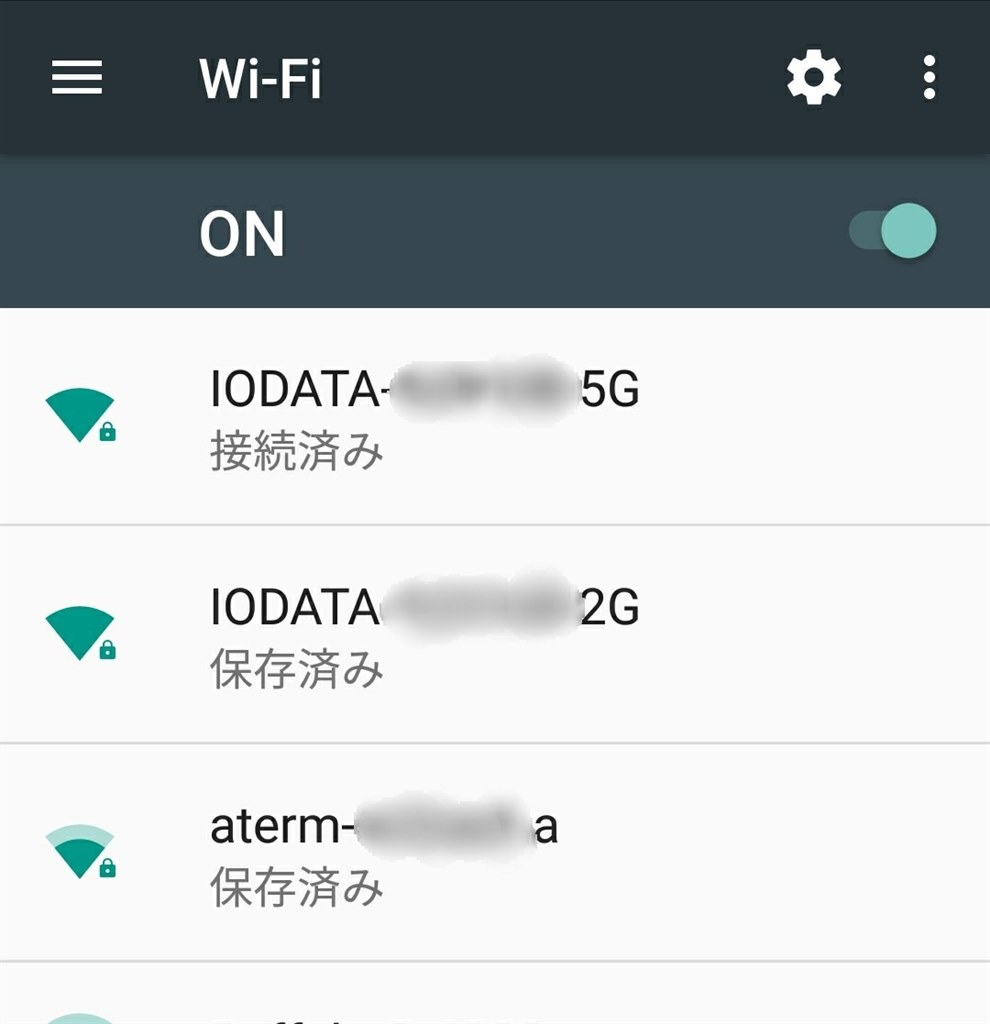
Task: Open Wi-Fi settings with the gear icon
Action: point(813,76)
